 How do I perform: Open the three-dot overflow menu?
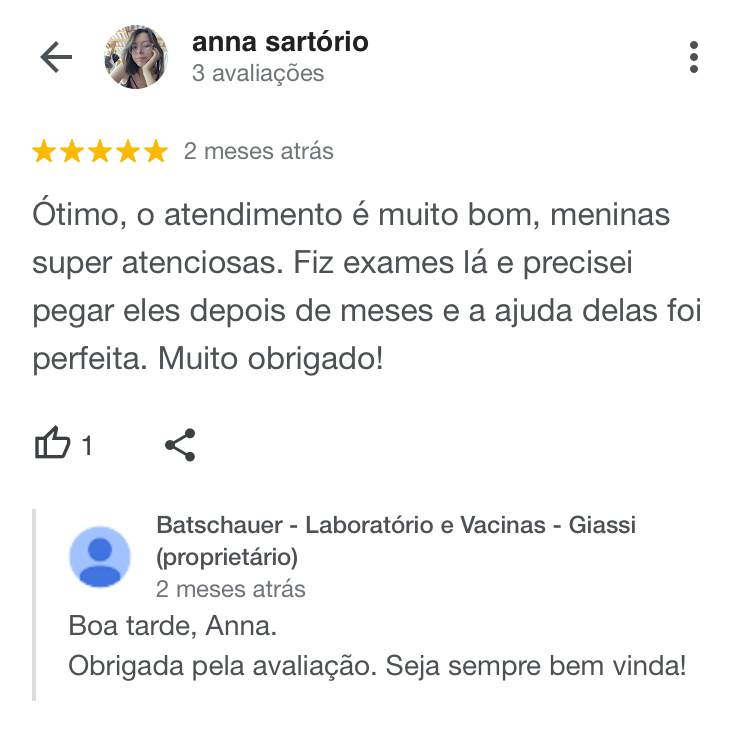tap(693, 58)
